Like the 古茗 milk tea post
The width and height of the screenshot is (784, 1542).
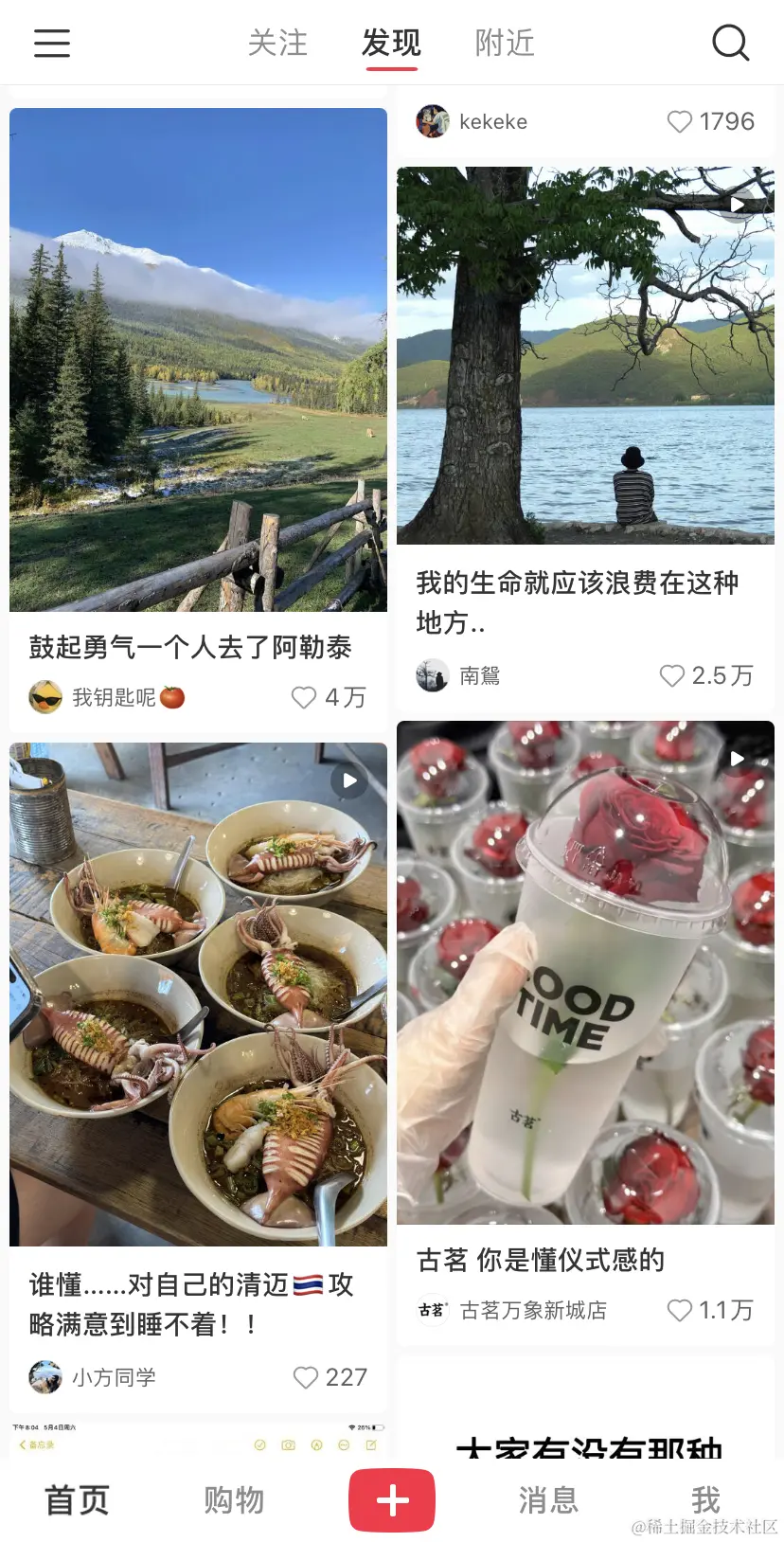(679, 1311)
